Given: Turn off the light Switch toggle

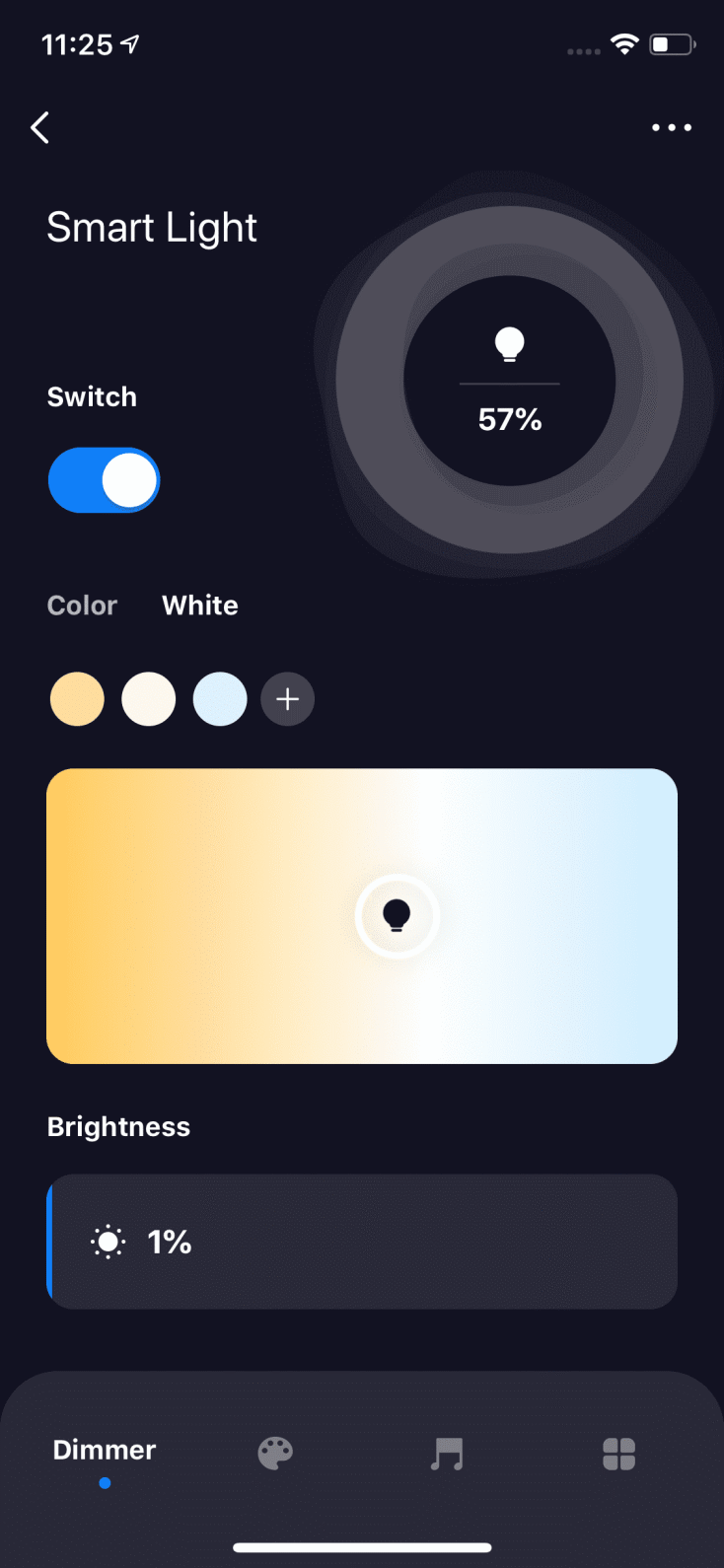Looking at the screenshot, I should coord(104,480).
